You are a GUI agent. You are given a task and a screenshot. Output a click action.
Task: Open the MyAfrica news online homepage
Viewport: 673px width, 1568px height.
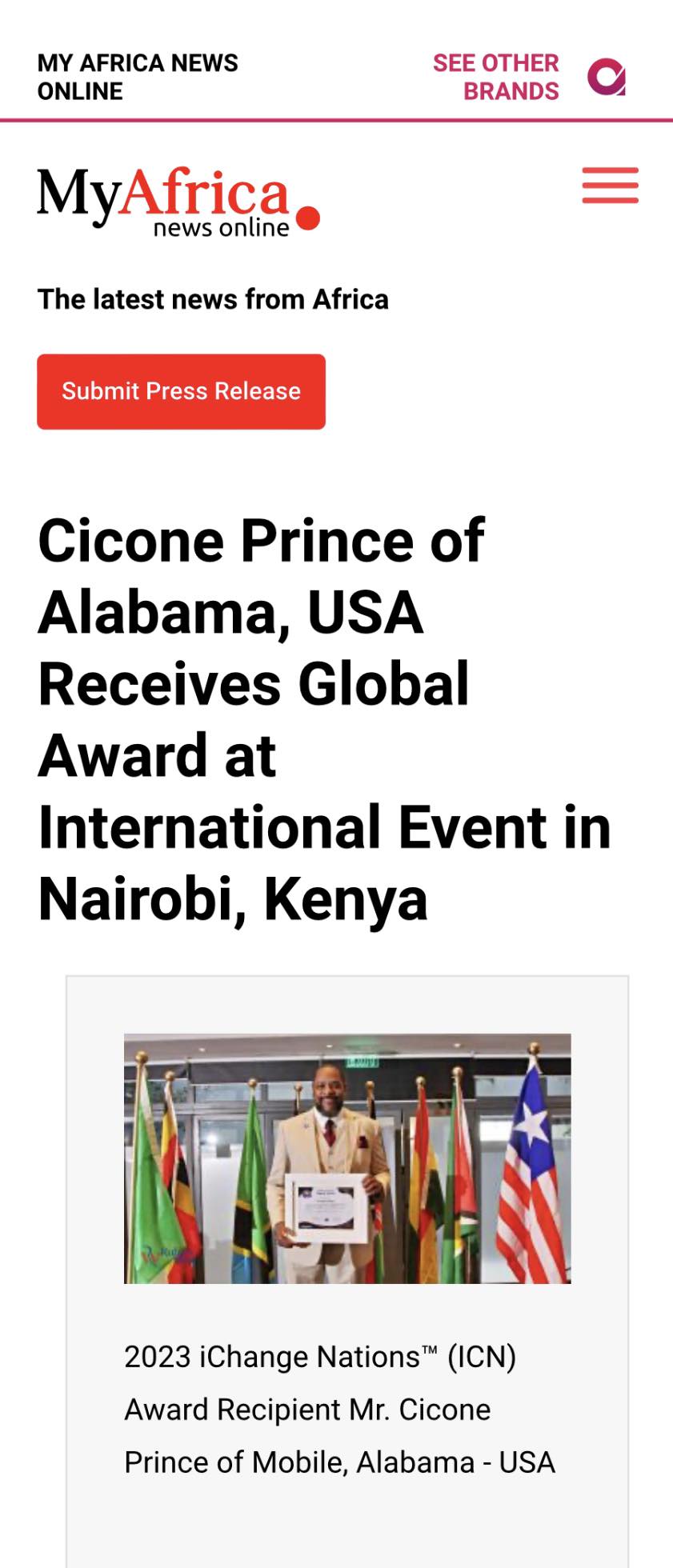point(178,202)
